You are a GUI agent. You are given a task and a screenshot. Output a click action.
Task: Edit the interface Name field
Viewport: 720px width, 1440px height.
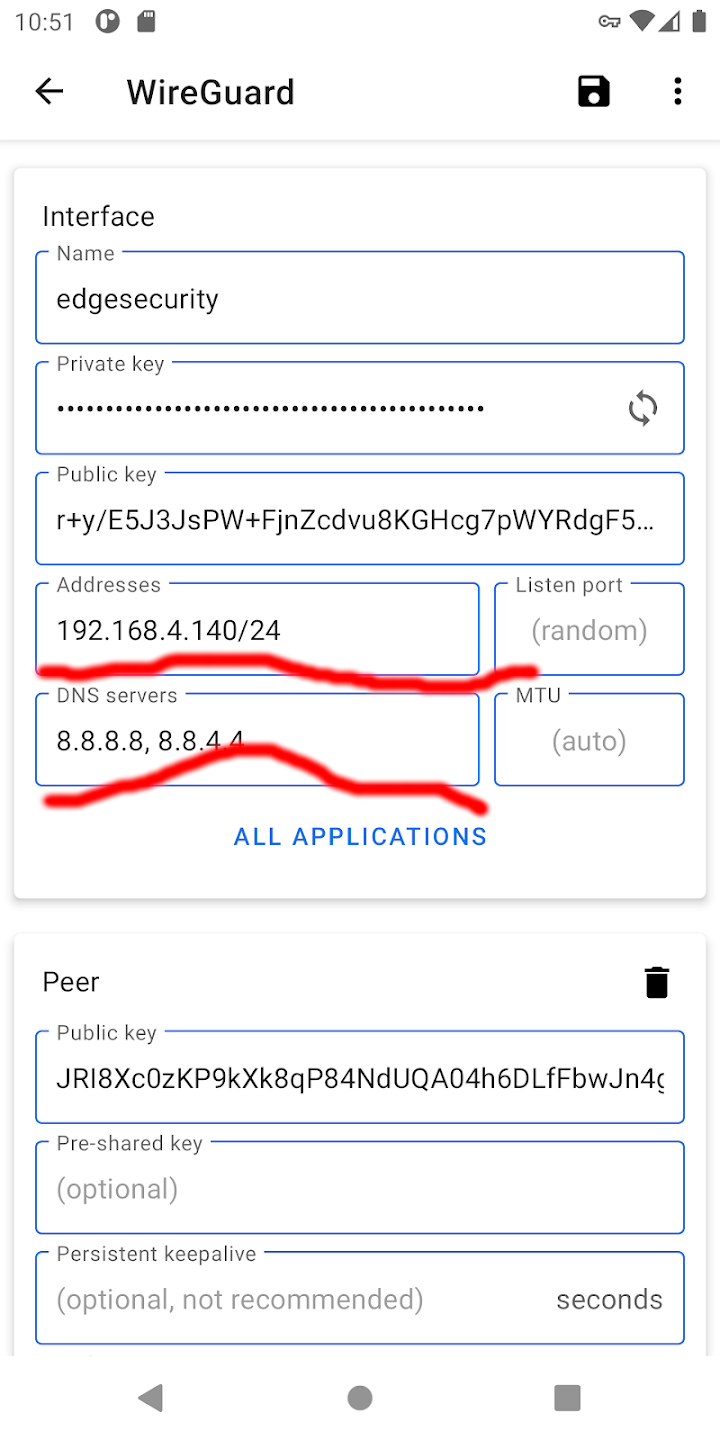coord(360,298)
